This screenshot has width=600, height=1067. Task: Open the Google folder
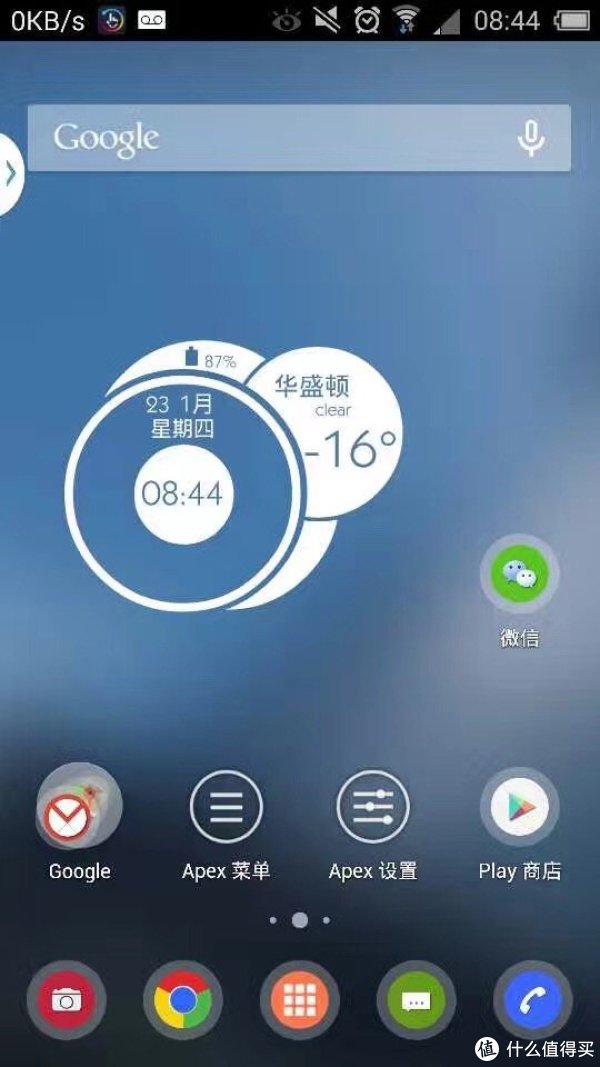[79, 806]
